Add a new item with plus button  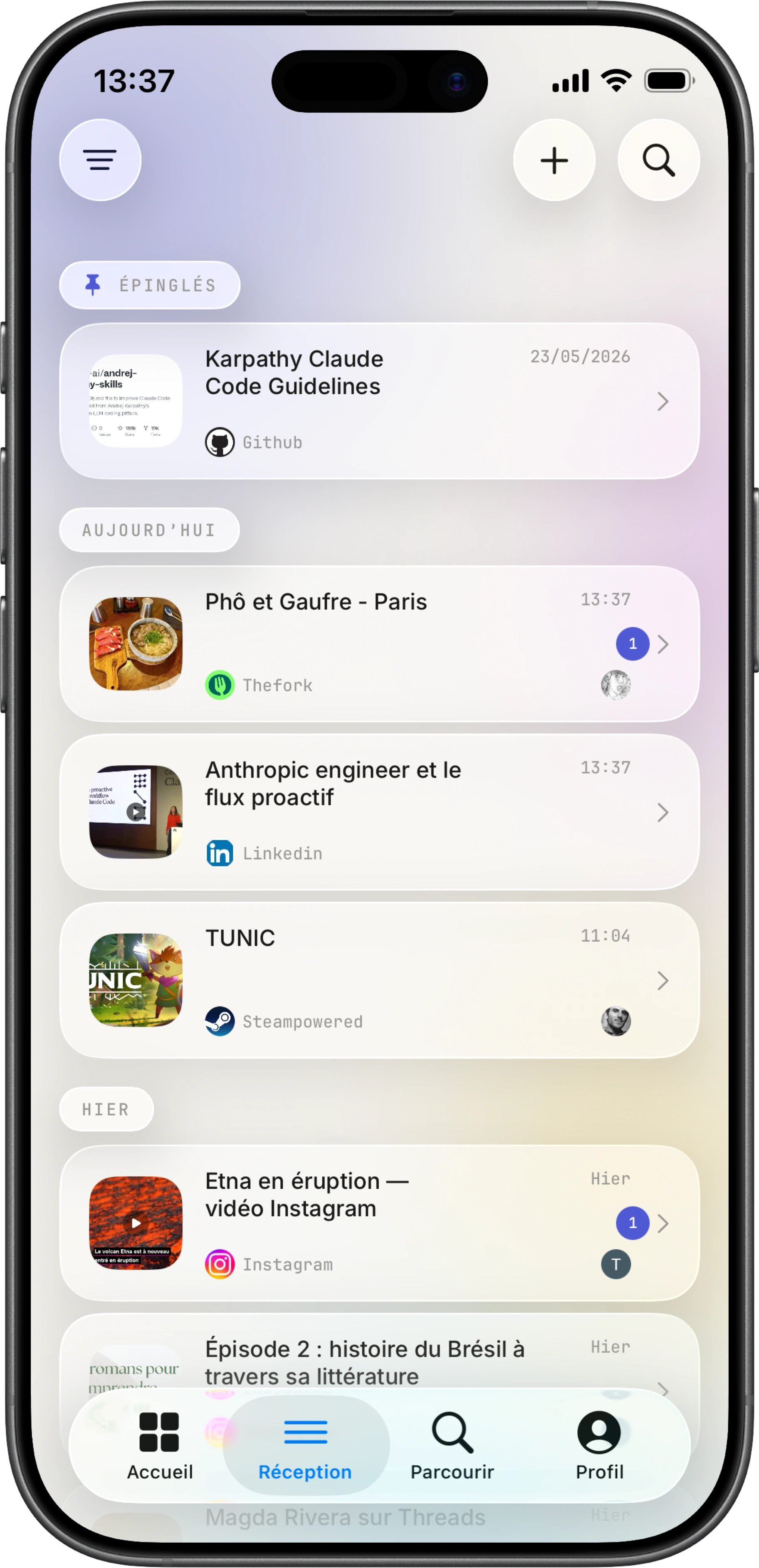pos(554,160)
